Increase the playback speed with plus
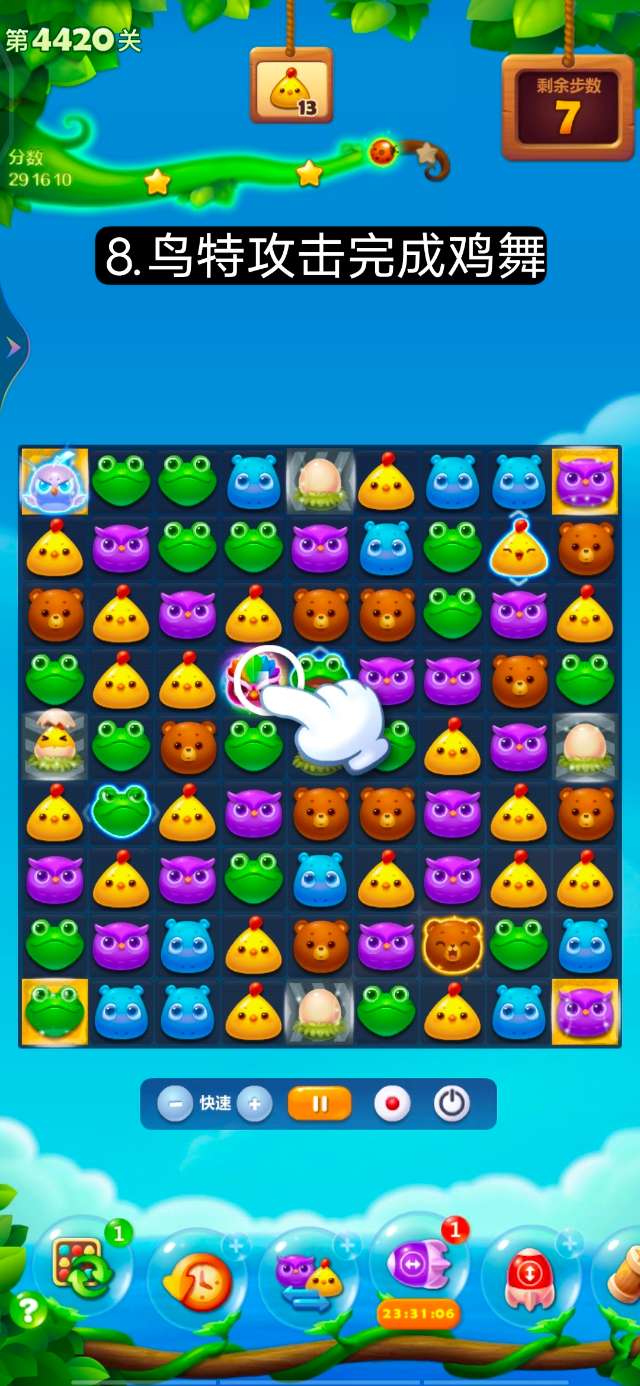The image size is (640, 1386). pos(255,1104)
